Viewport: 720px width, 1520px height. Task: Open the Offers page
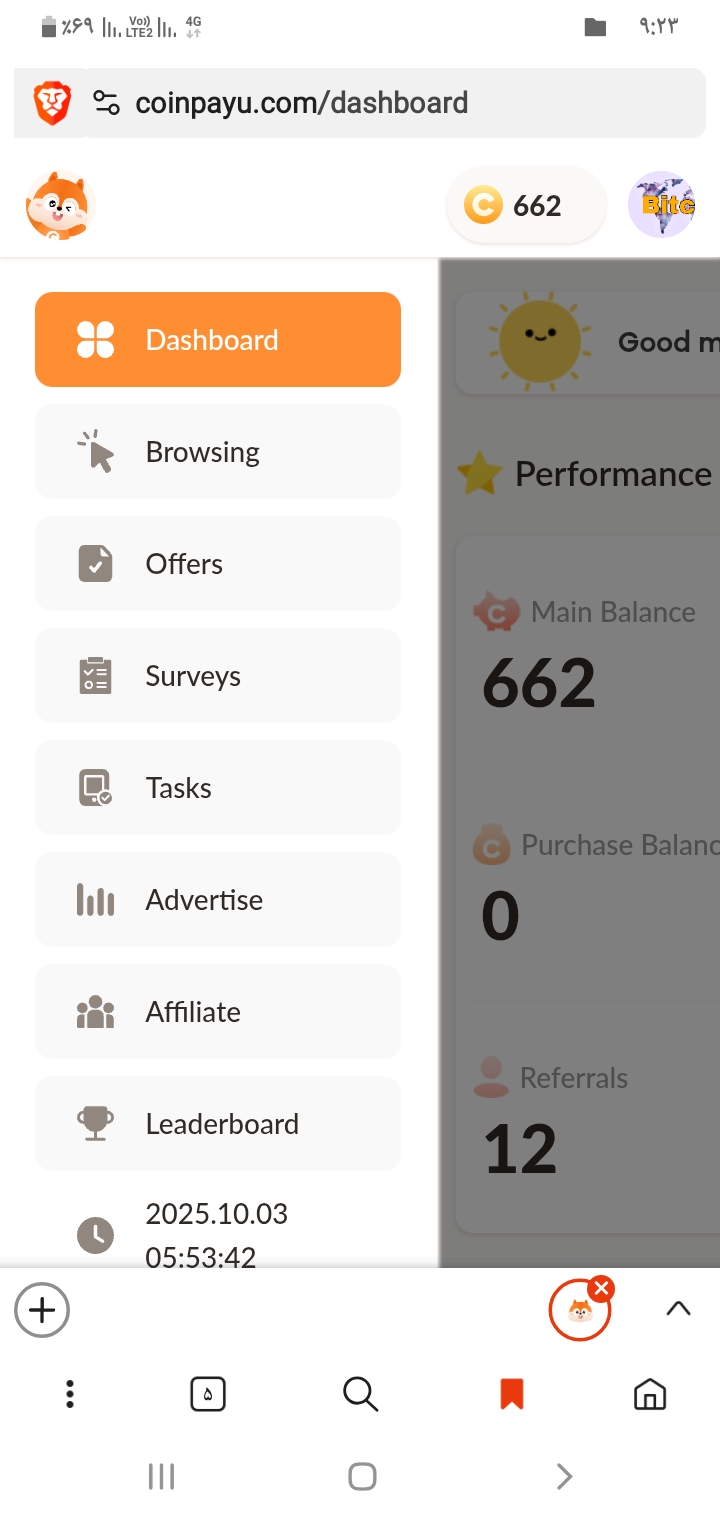(217, 564)
